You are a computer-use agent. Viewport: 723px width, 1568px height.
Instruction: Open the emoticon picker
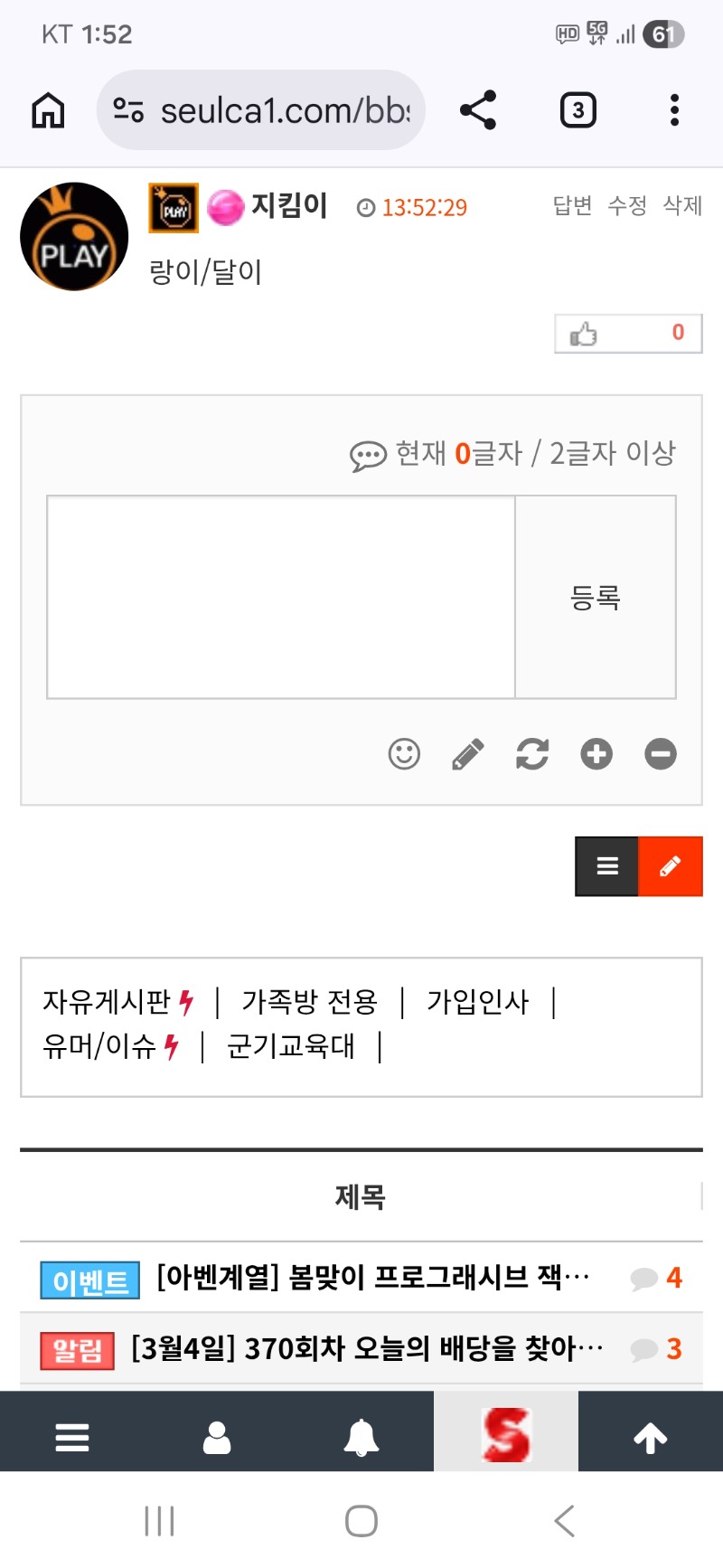(x=404, y=753)
